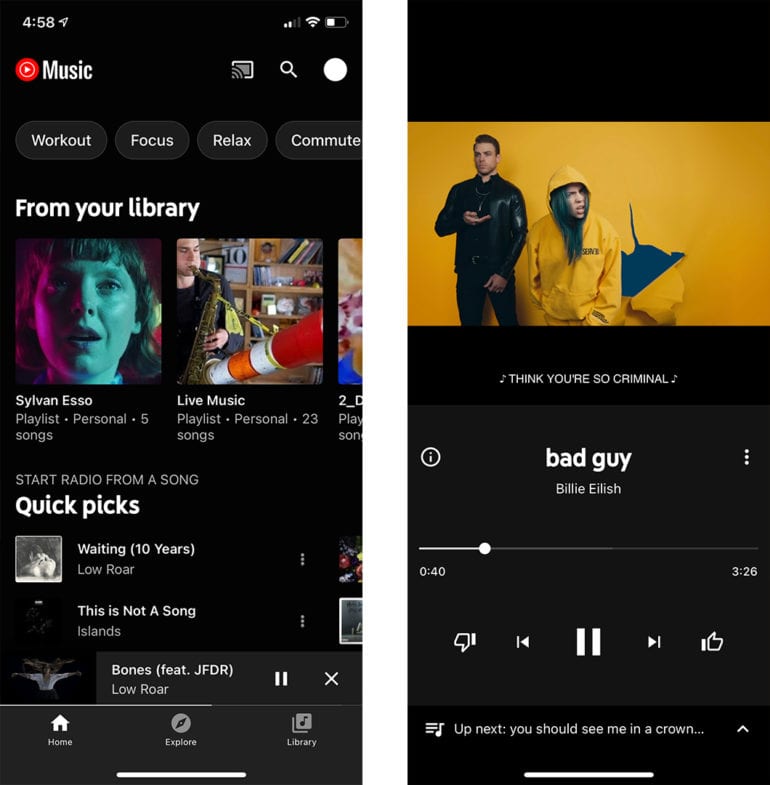The height and width of the screenshot is (785, 770).
Task: Open the Sylvan Esso playlist thumbnail
Action: 88,310
